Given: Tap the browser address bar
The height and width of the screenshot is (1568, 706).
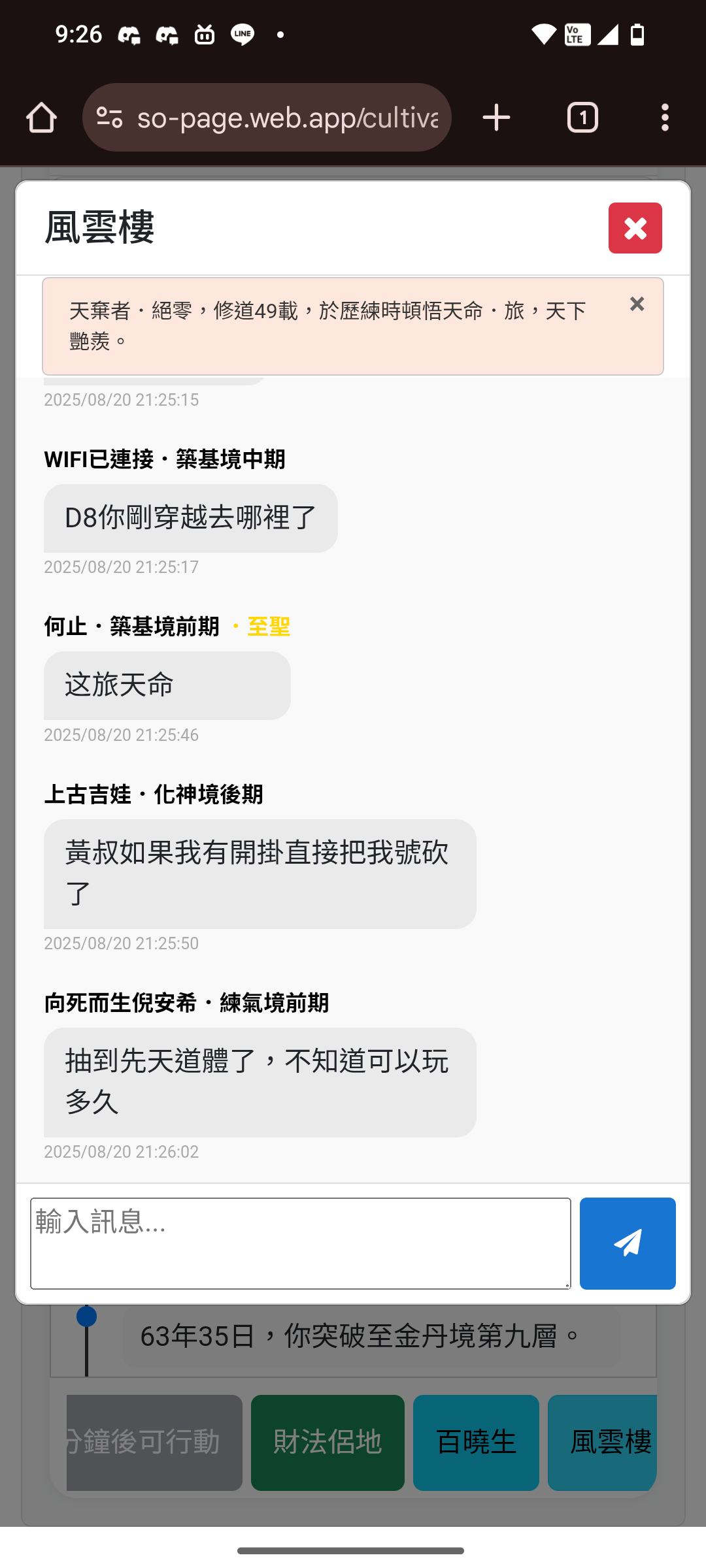Looking at the screenshot, I should click(x=288, y=118).
